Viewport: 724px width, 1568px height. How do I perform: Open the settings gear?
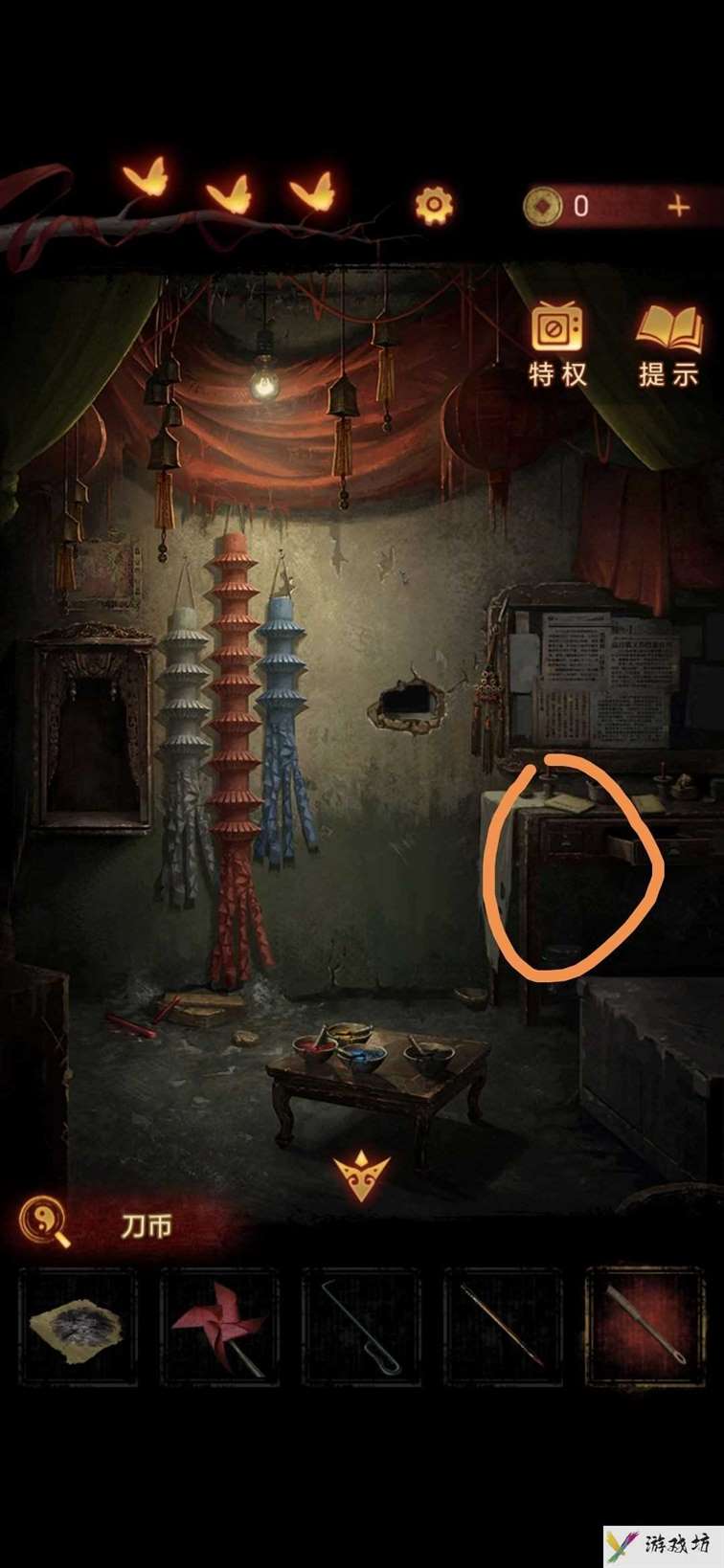(x=434, y=205)
